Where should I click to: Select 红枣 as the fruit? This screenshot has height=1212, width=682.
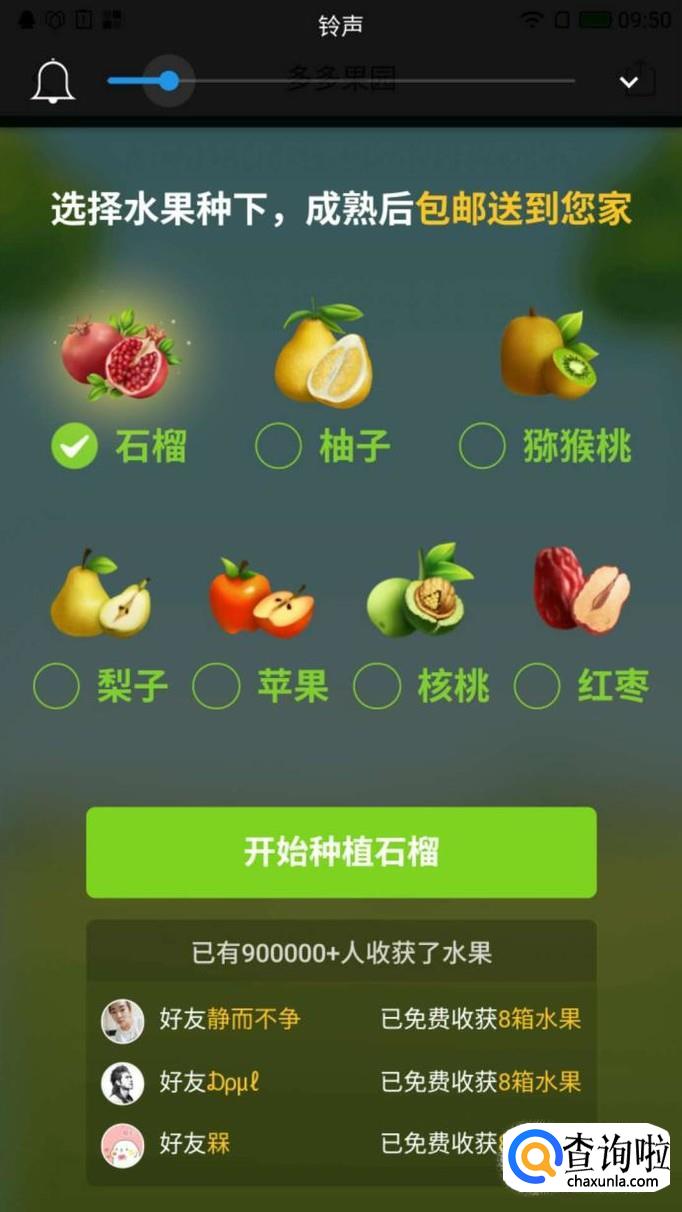[537, 686]
